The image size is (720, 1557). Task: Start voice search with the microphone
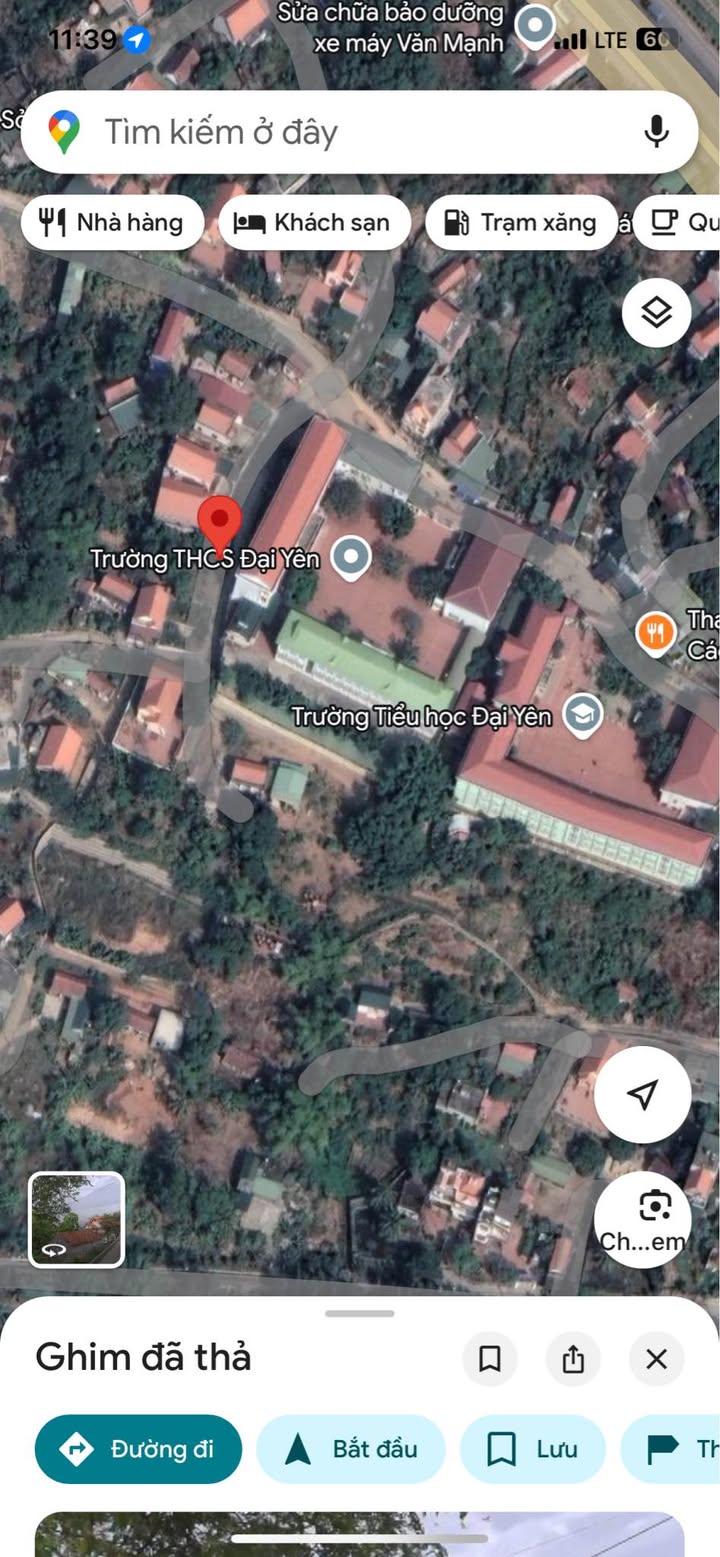(x=656, y=132)
